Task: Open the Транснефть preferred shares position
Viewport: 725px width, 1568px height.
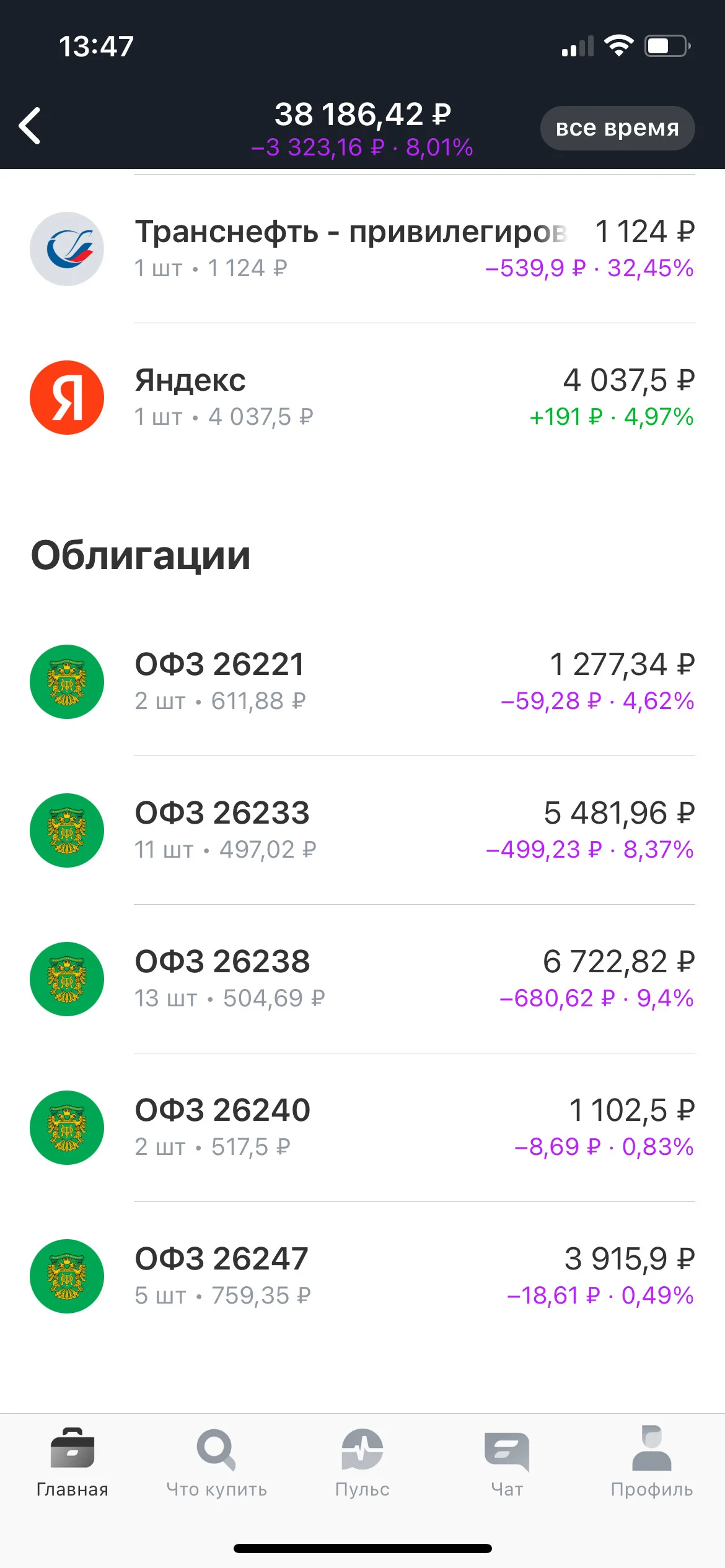Action: pyautogui.click(x=362, y=249)
